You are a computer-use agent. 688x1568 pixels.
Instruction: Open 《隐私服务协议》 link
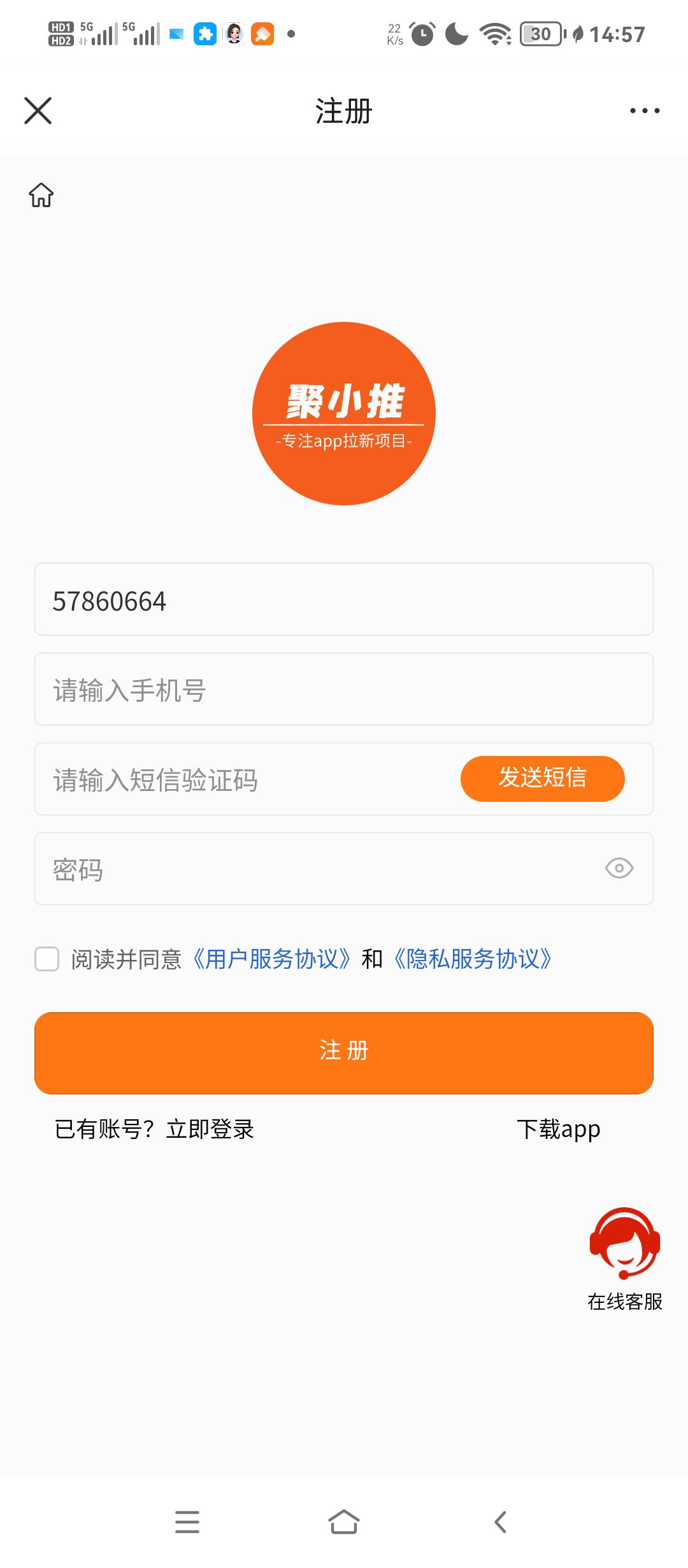coord(472,959)
